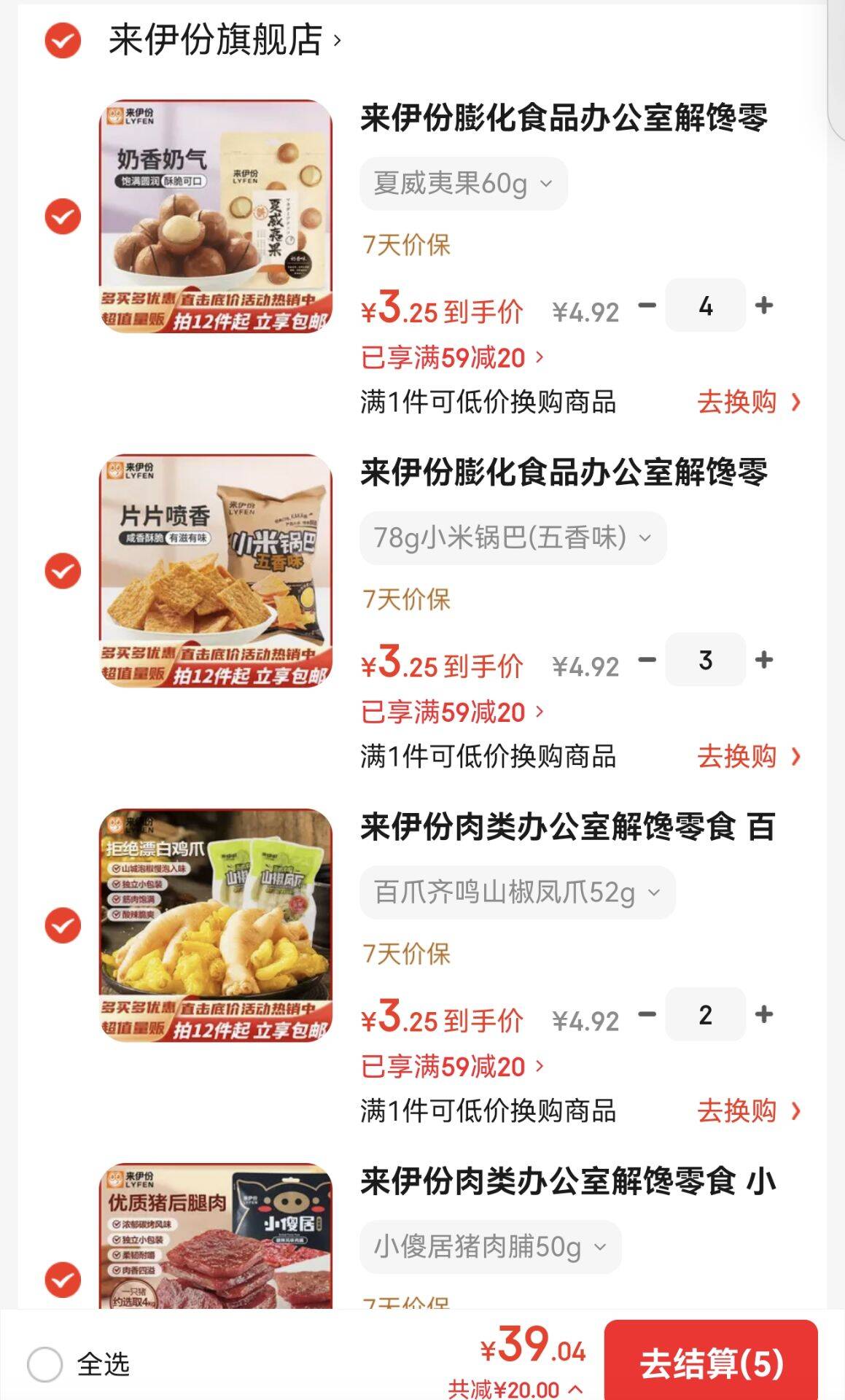The image size is (845, 1400).
Task: Change the 夏威夷果60g variant dropdown
Action: pos(463,184)
